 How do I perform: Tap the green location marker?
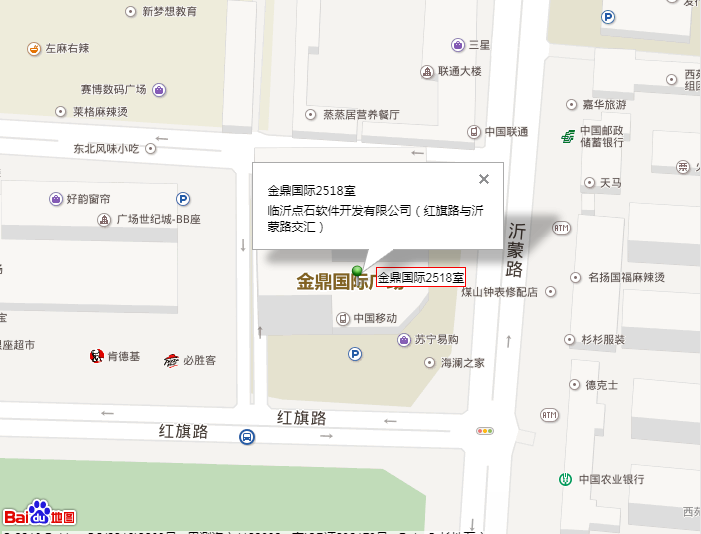click(358, 273)
